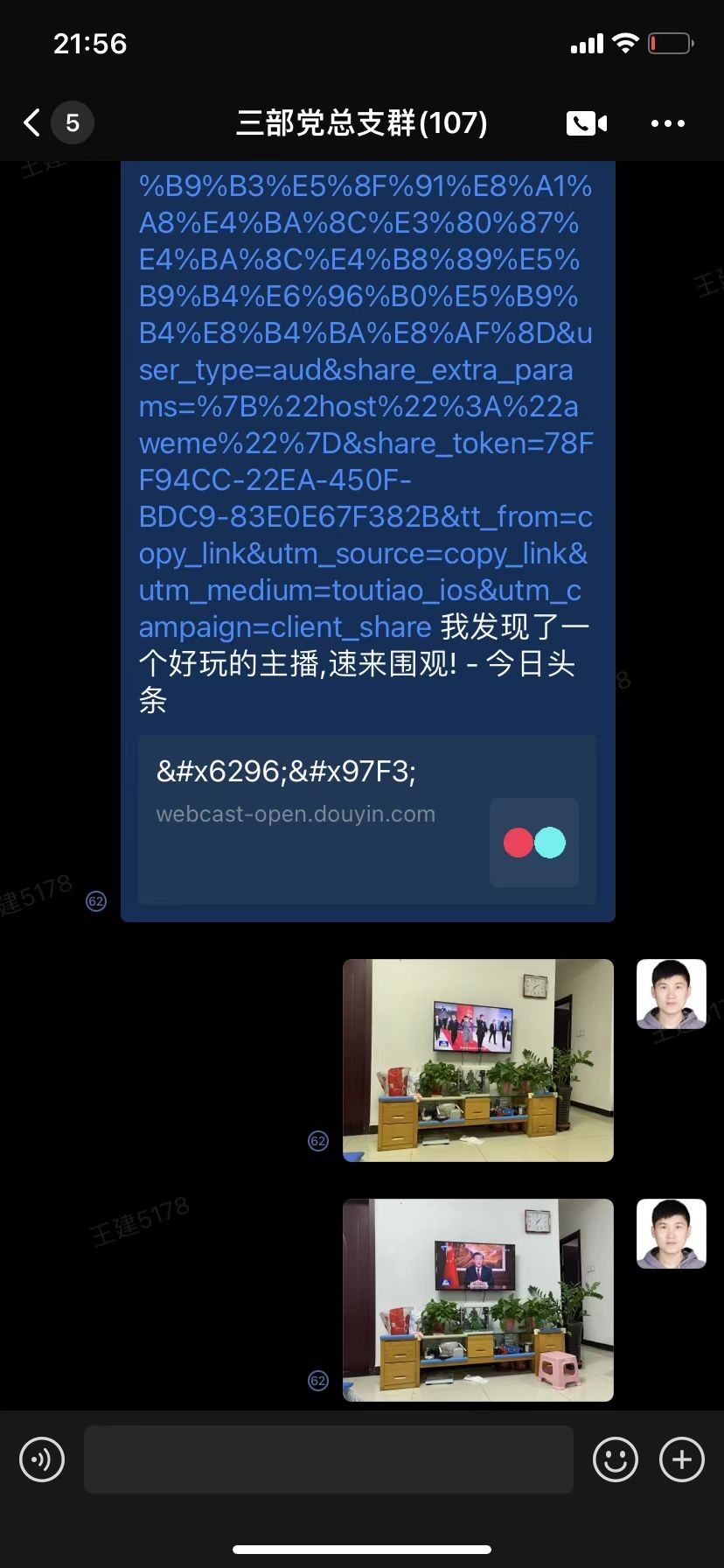Tap the message text field

tap(328, 1459)
